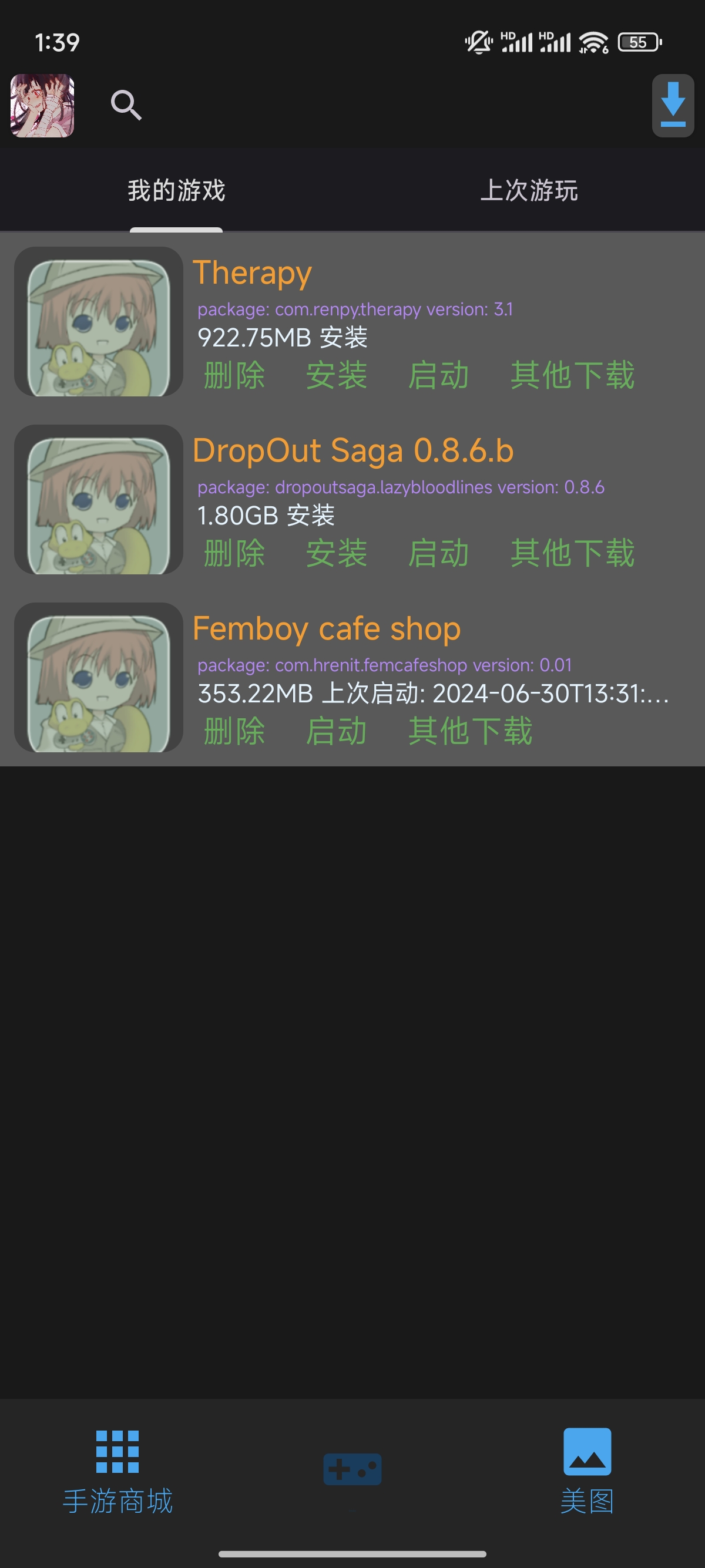This screenshot has height=1568, width=705.
Task: Open the downloads arrow icon
Action: [x=673, y=105]
